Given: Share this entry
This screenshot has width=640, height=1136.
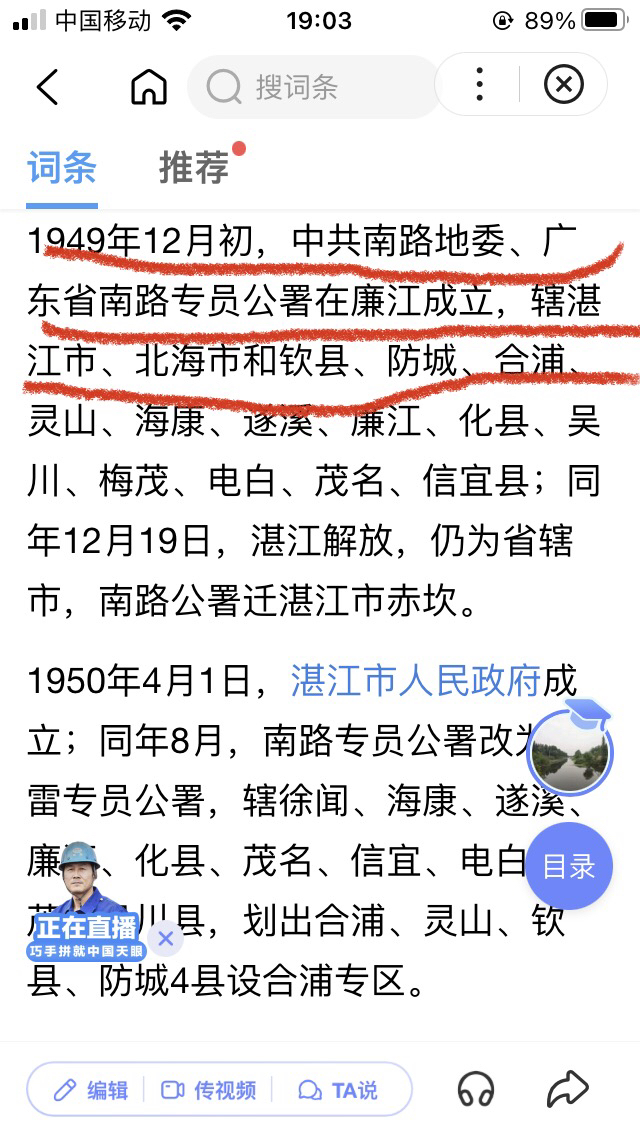Looking at the screenshot, I should coord(566,1089).
